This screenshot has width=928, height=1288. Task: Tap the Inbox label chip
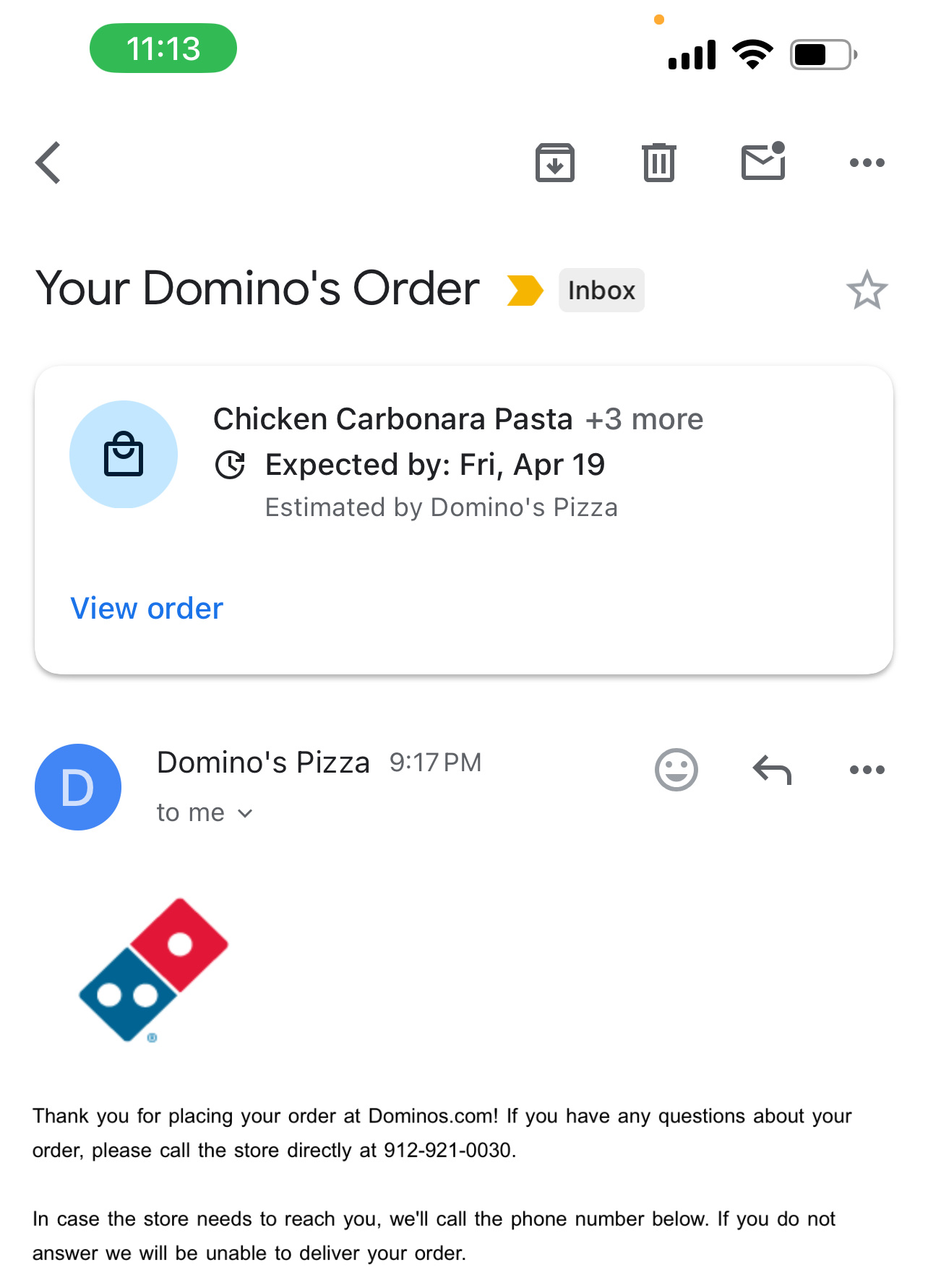(x=601, y=291)
